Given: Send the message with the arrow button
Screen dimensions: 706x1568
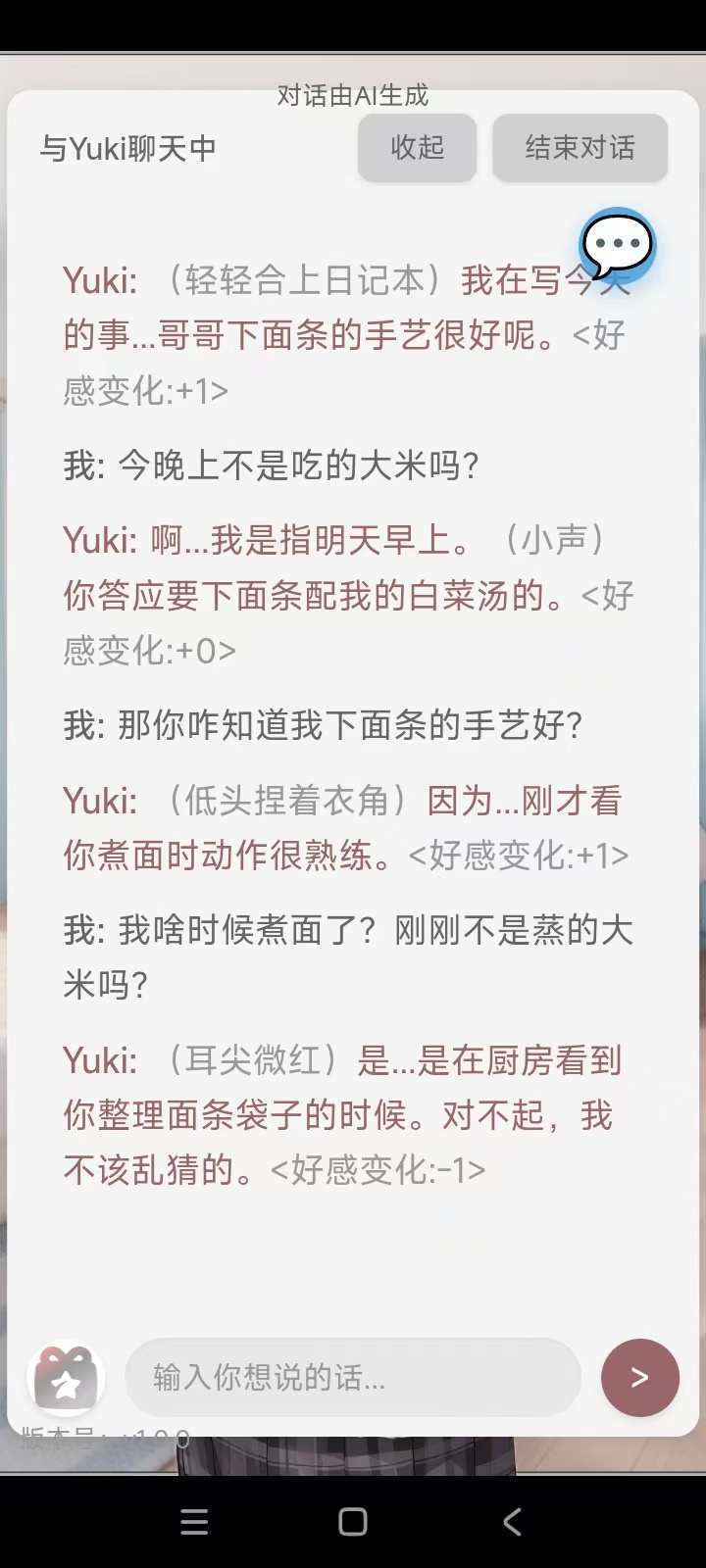Looking at the screenshot, I should [x=639, y=1378].
